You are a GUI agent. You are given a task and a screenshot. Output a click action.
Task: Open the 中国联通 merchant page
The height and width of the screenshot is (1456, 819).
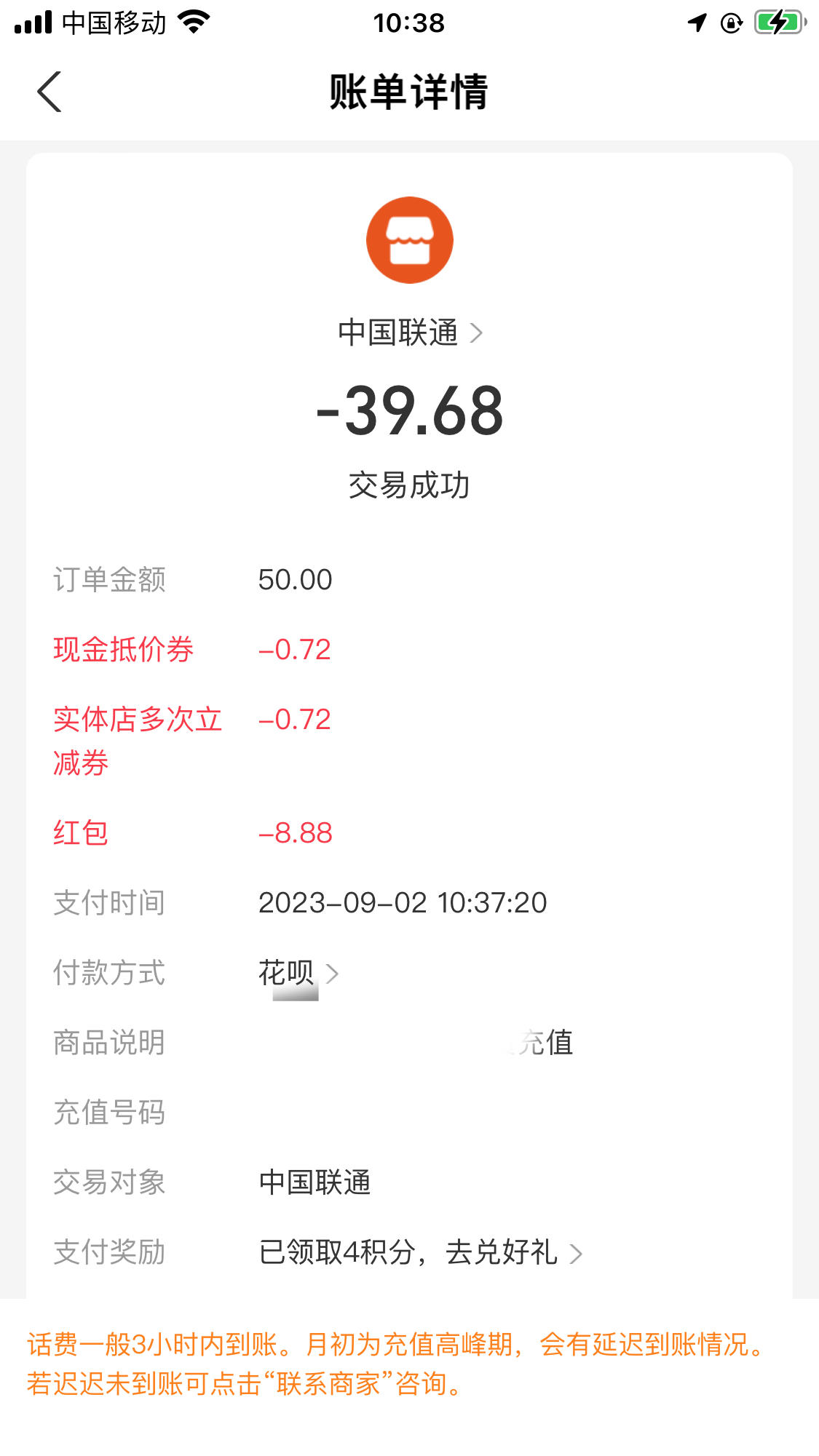coord(410,333)
